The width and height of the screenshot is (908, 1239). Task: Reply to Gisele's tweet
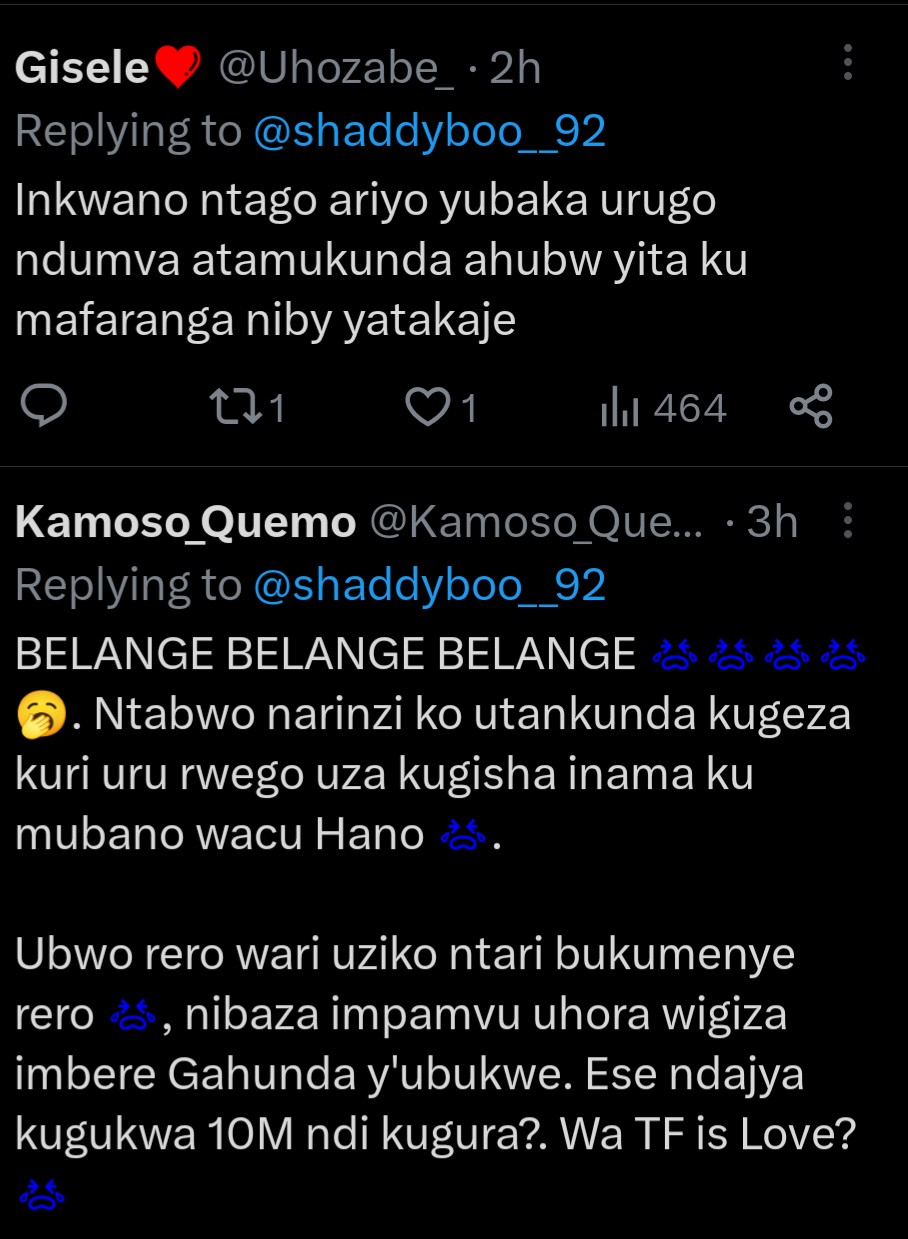pos(44,408)
